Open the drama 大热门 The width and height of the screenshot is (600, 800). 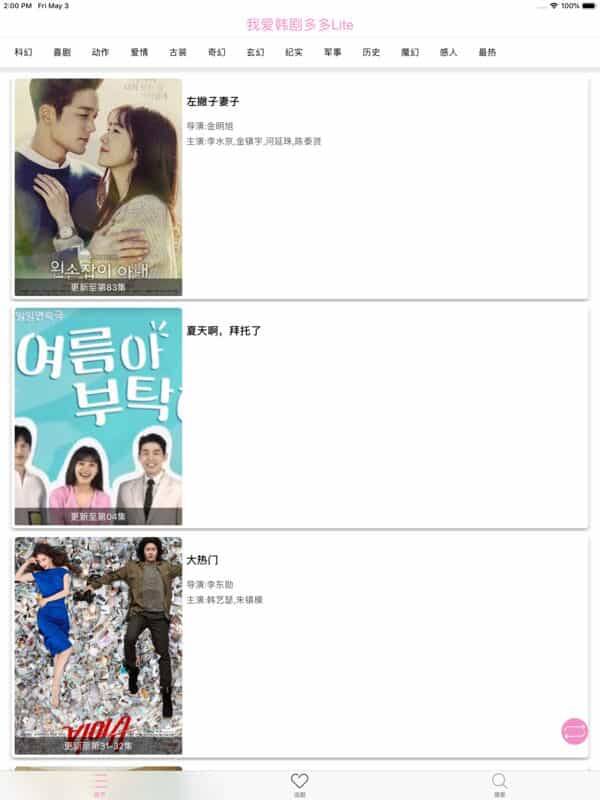tap(300, 646)
